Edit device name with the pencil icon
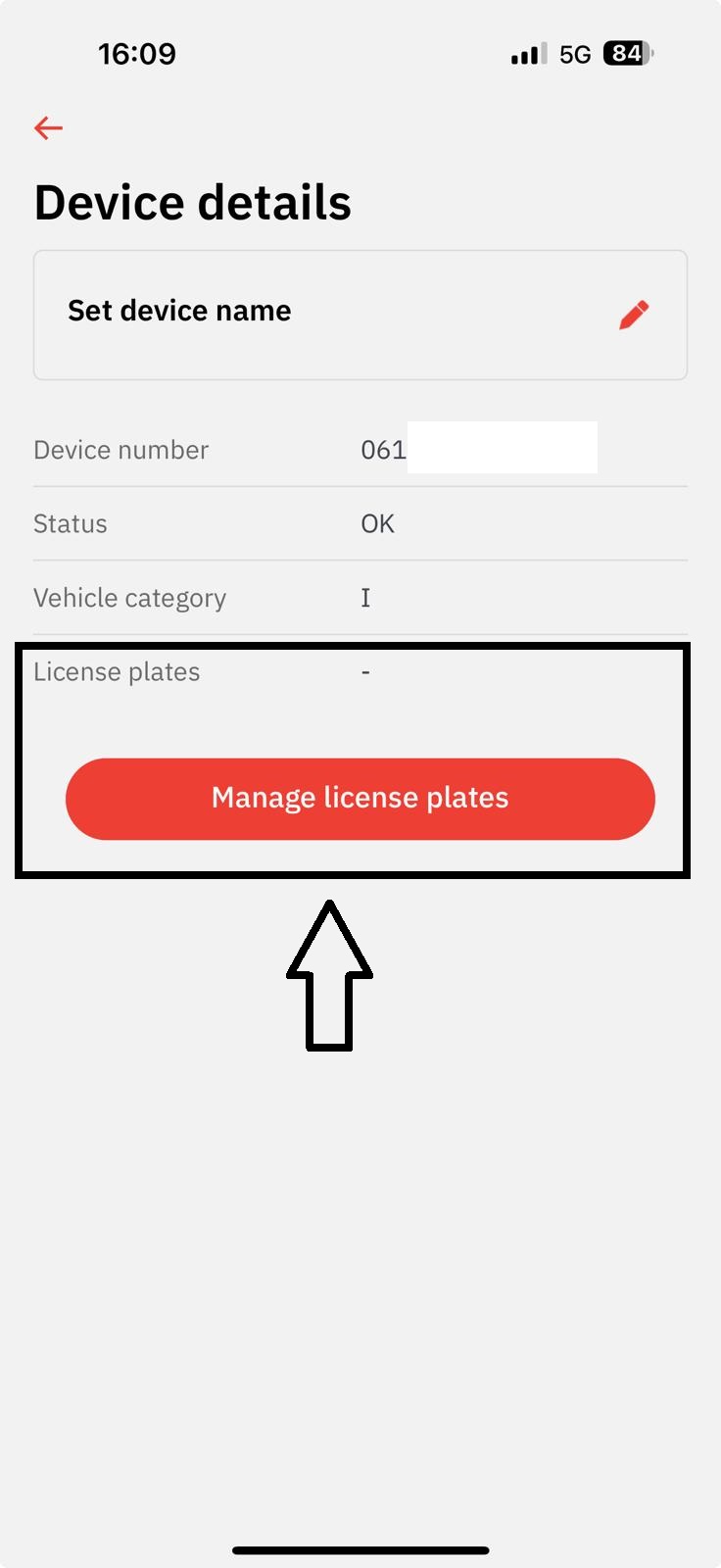The height and width of the screenshot is (1568, 721). pos(634,315)
